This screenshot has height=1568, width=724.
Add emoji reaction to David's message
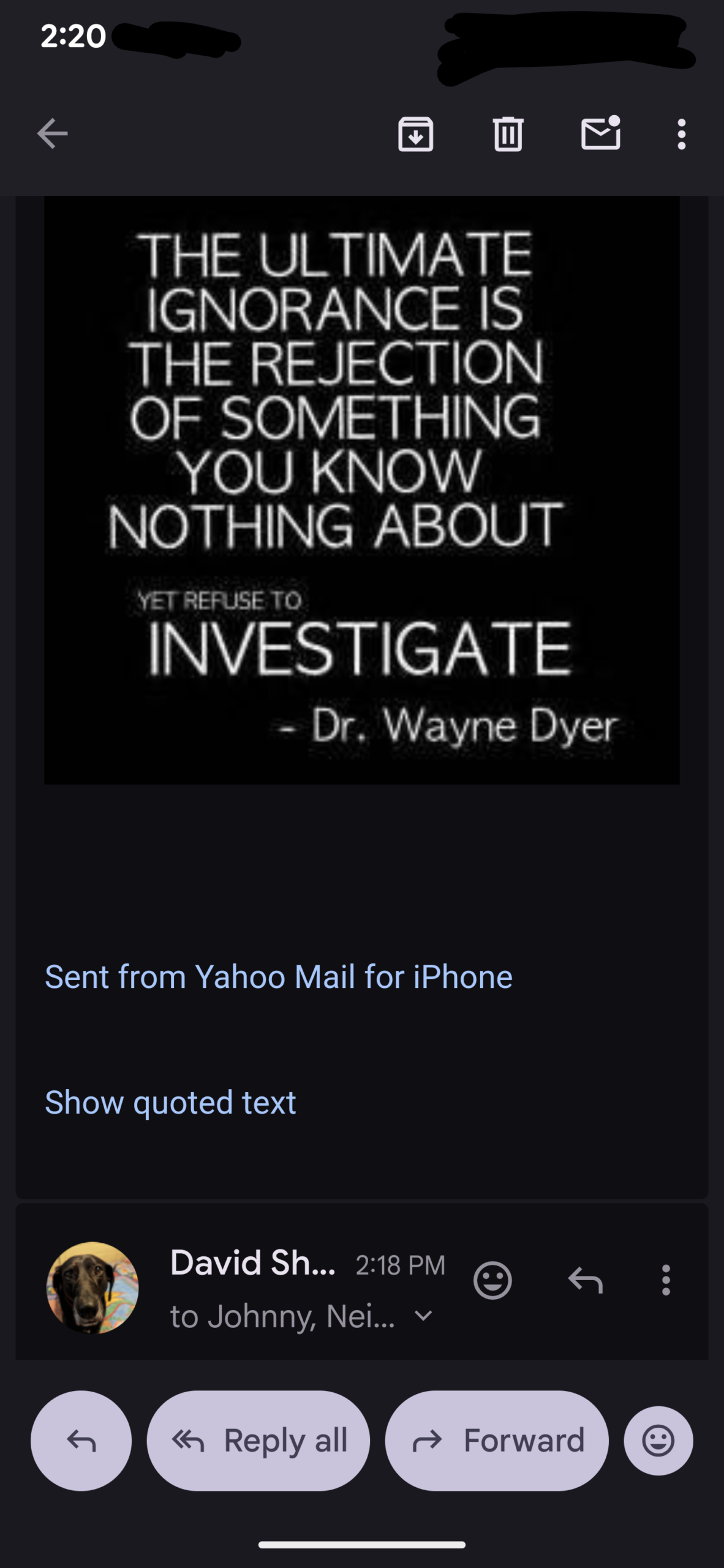tap(492, 1280)
